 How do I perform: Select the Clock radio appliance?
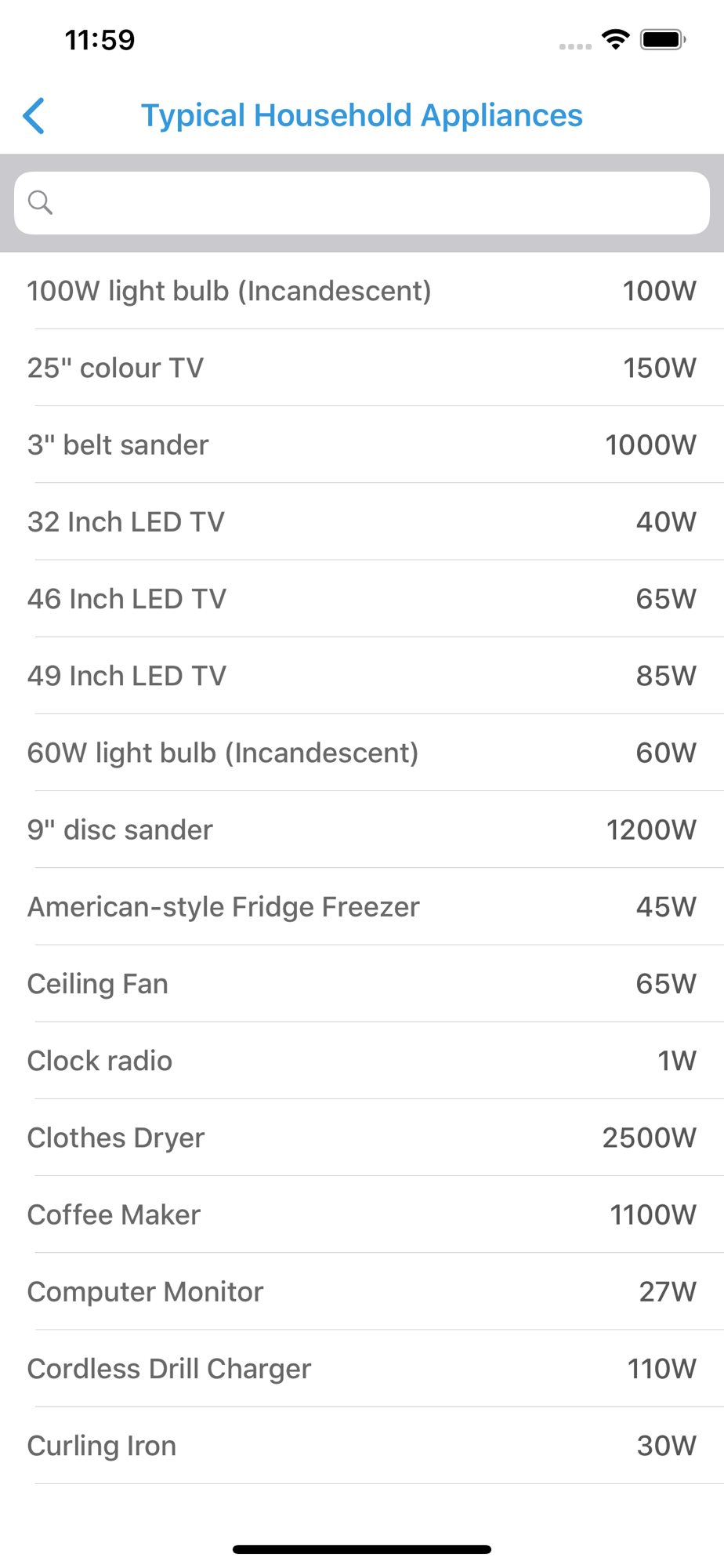click(x=362, y=1060)
